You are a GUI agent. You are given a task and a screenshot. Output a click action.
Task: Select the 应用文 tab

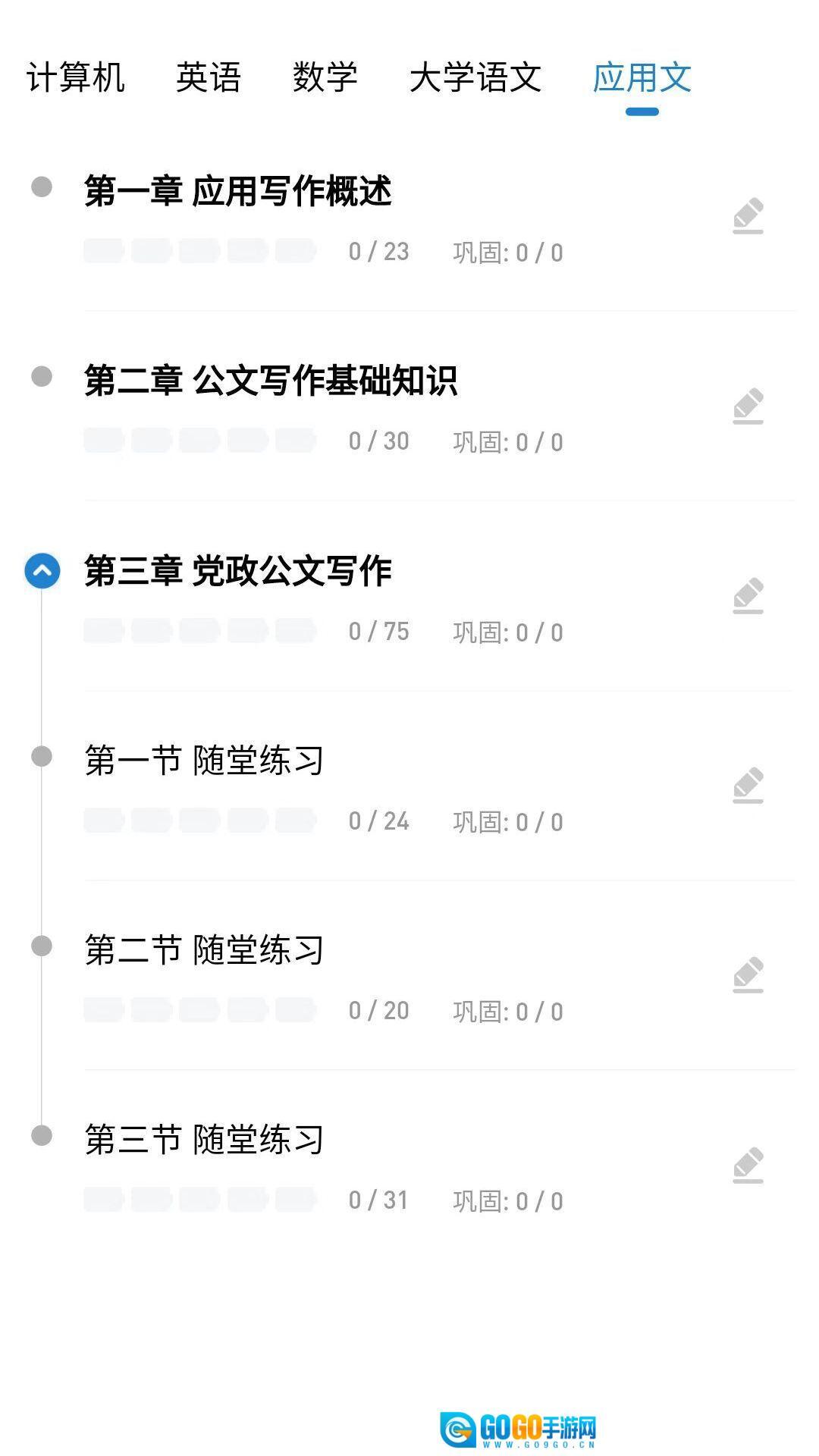(x=642, y=77)
